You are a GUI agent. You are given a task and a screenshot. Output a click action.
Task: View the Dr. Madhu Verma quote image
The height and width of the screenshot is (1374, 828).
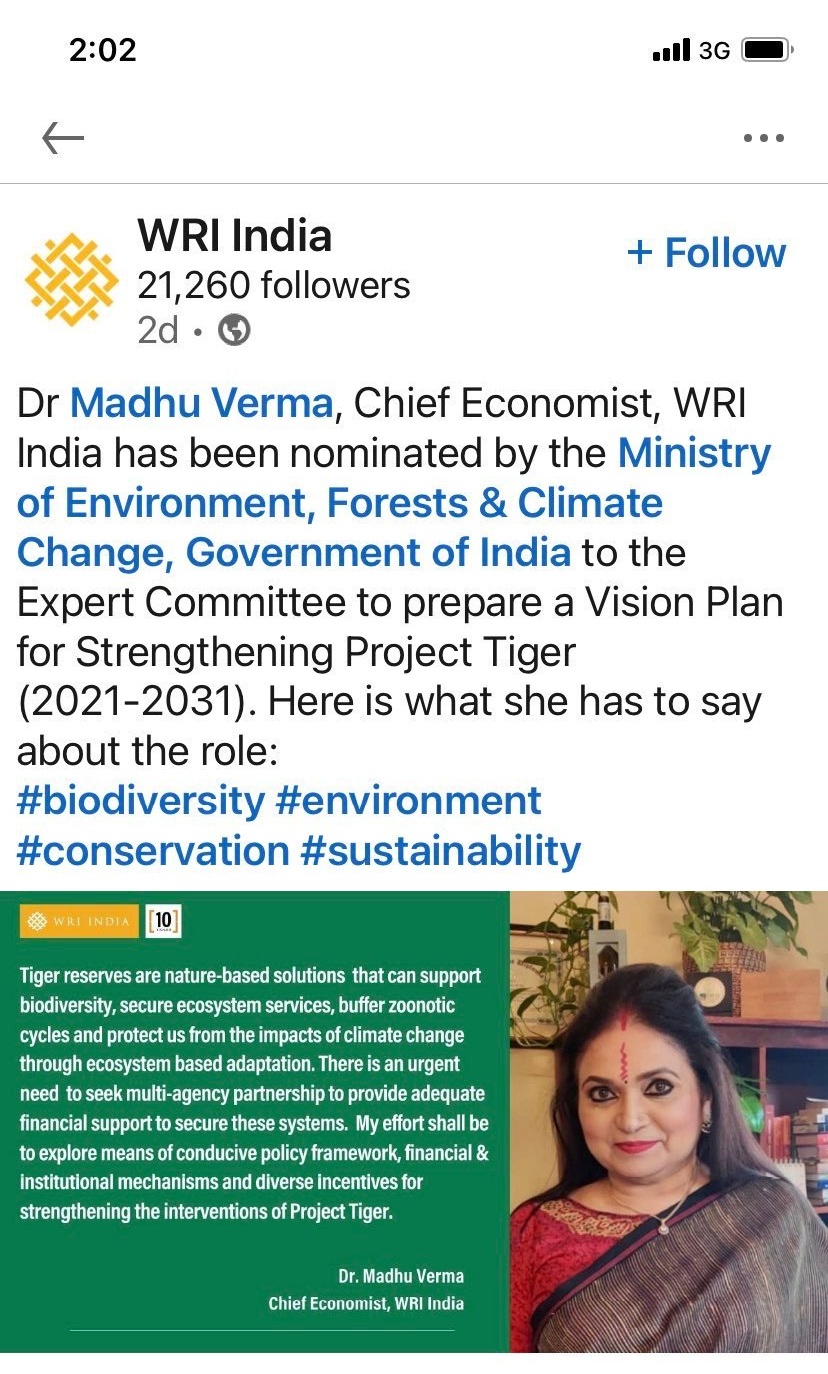coord(414,1120)
